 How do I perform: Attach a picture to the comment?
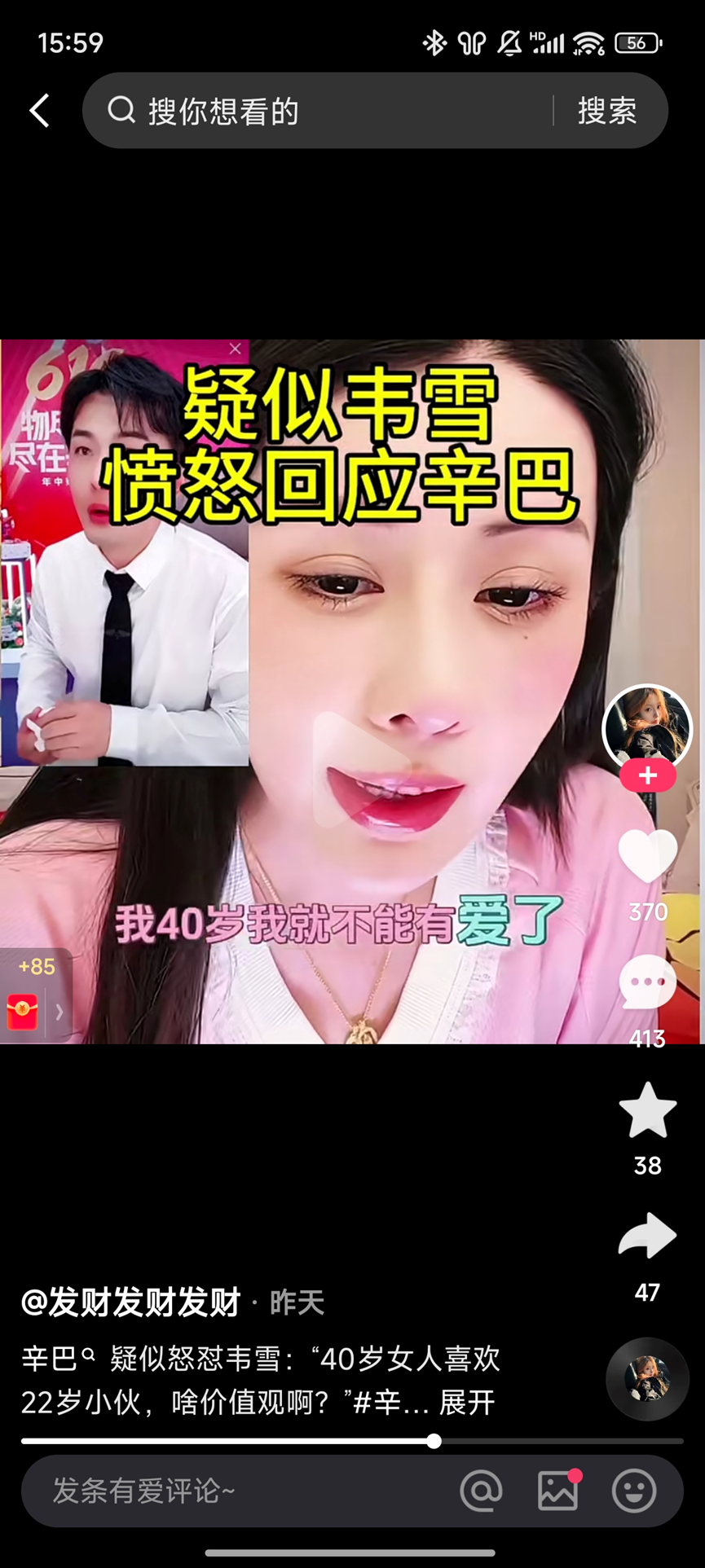pyautogui.click(x=558, y=1491)
